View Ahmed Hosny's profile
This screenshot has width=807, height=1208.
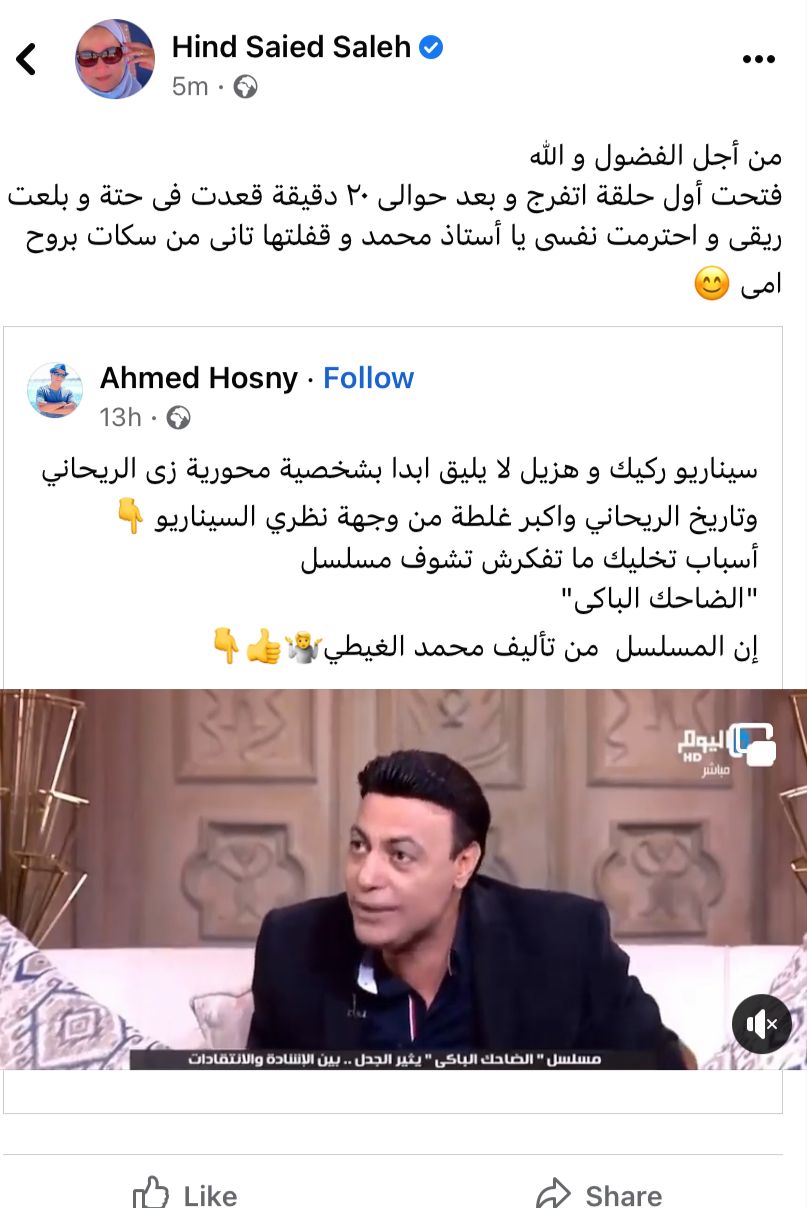click(198, 378)
